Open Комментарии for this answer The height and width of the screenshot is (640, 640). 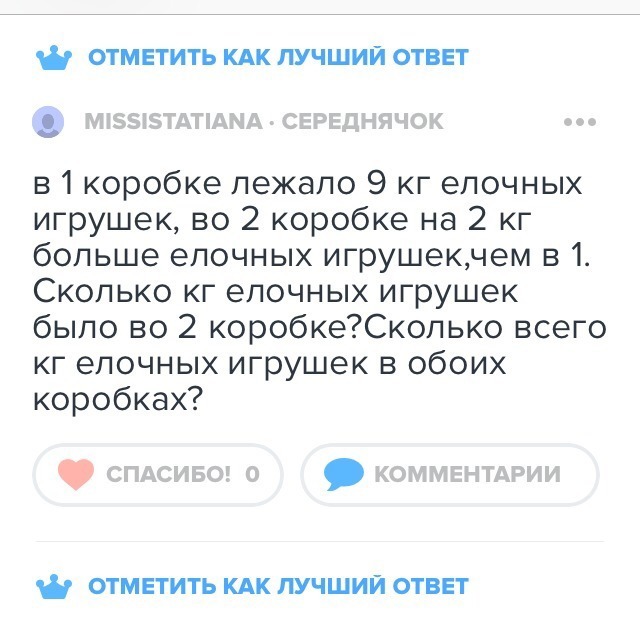click(450, 474)
